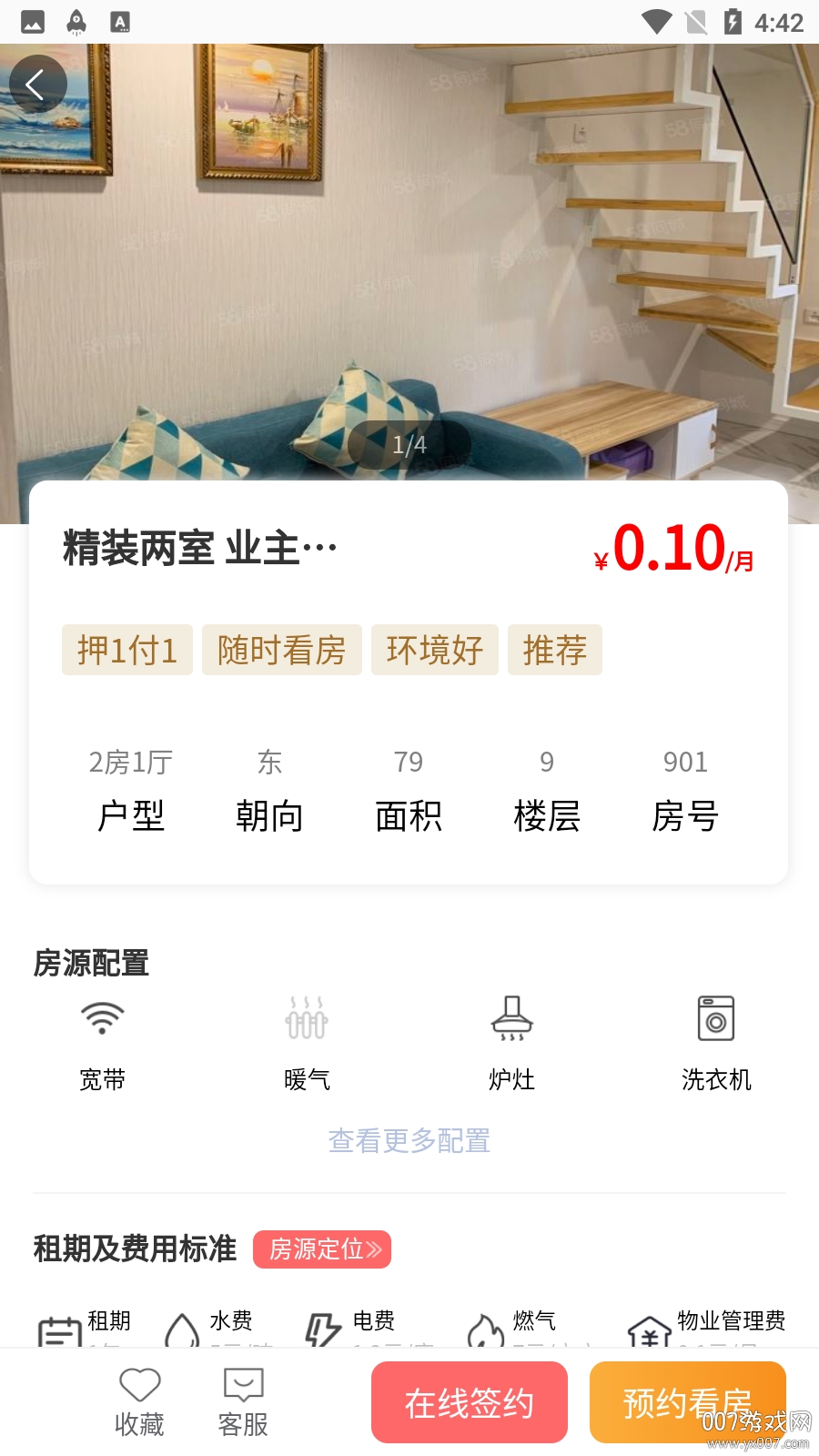819x1456 pixels.
Task: Tap 预约看房 to book a viewing
Action: click(x=687, y=1401)
